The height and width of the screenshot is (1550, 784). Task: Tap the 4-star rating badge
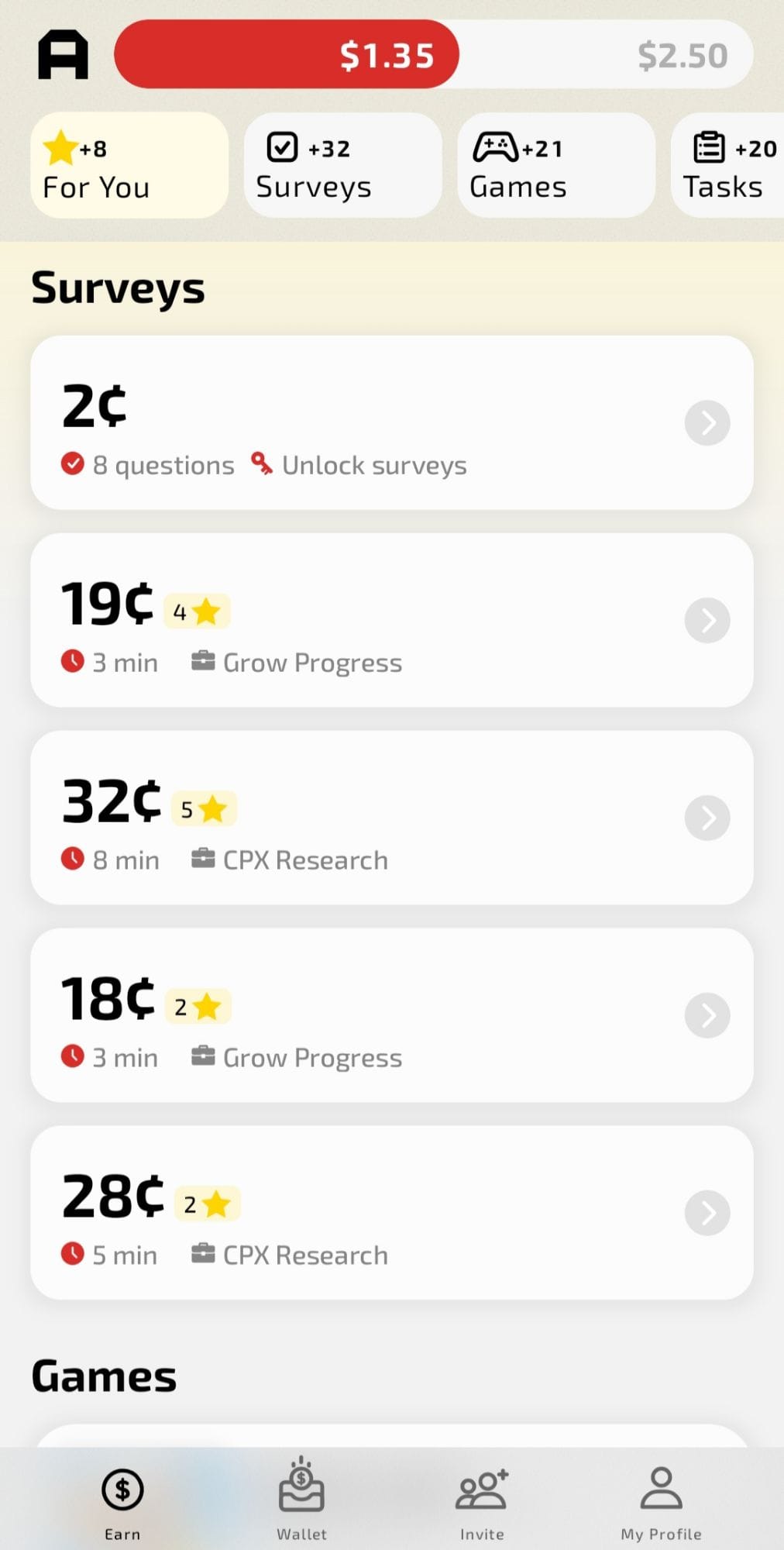pos(197,610)
